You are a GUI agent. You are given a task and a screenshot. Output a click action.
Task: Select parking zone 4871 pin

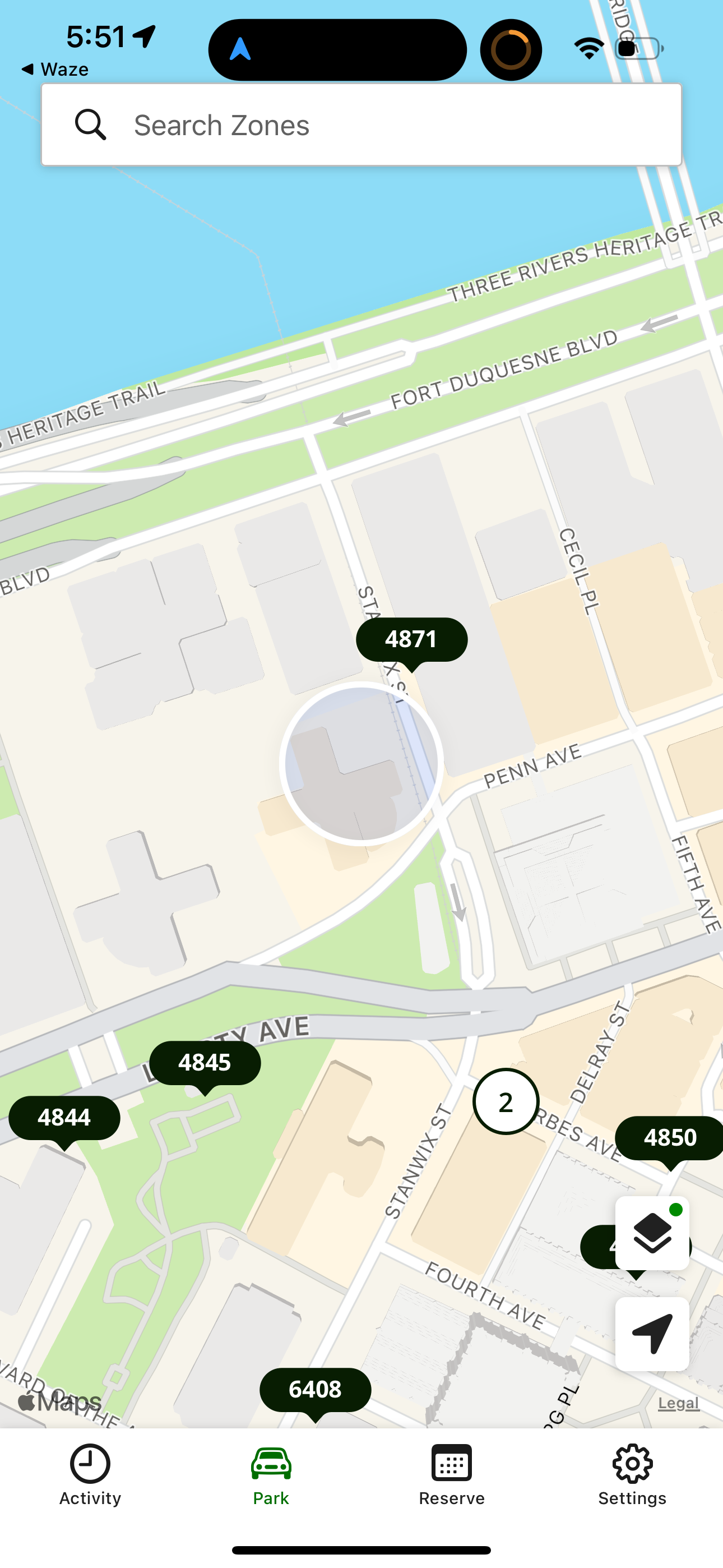[413, 639]
